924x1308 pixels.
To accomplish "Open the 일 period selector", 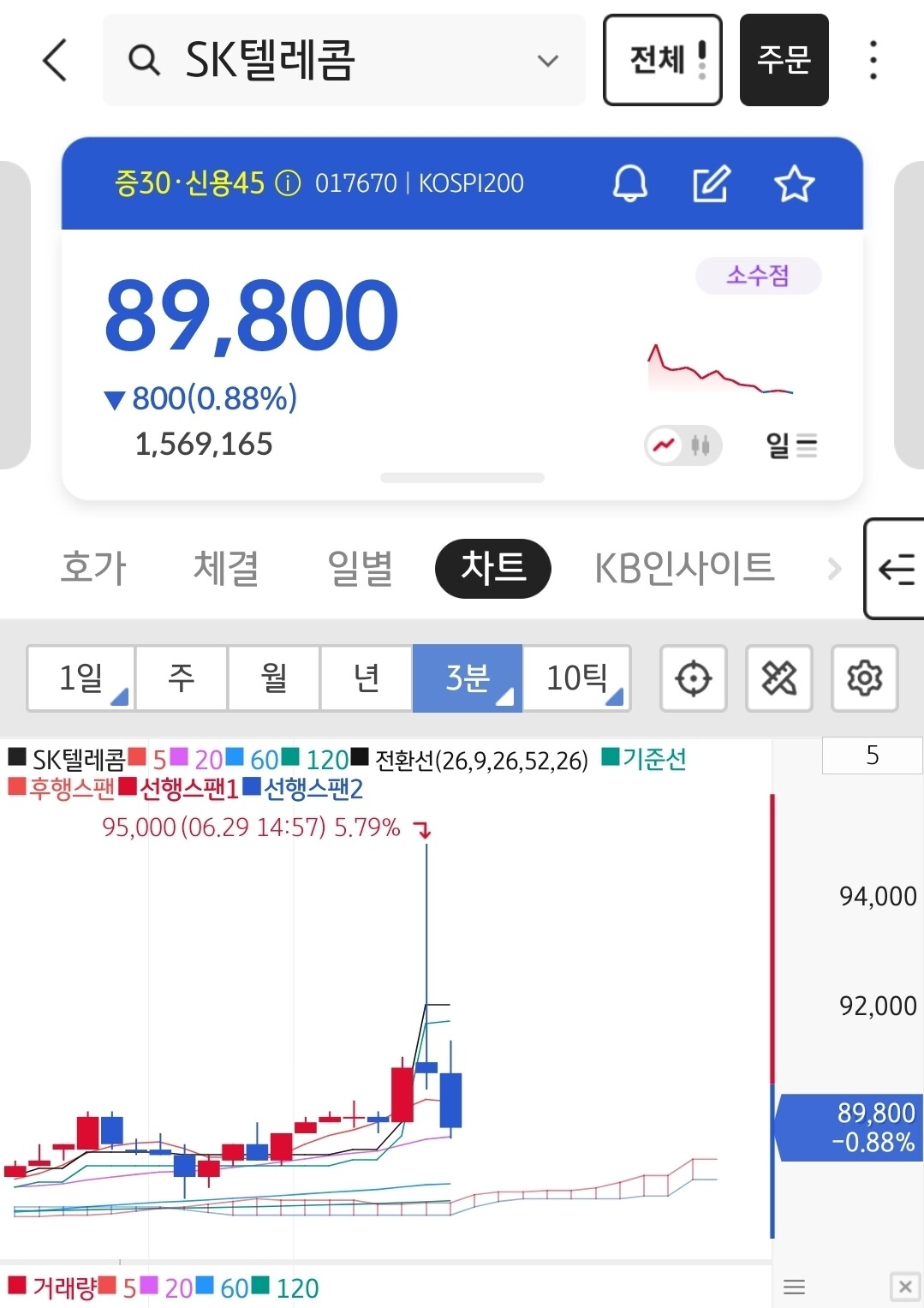I will pyautogui.click(x=791, y=445).
